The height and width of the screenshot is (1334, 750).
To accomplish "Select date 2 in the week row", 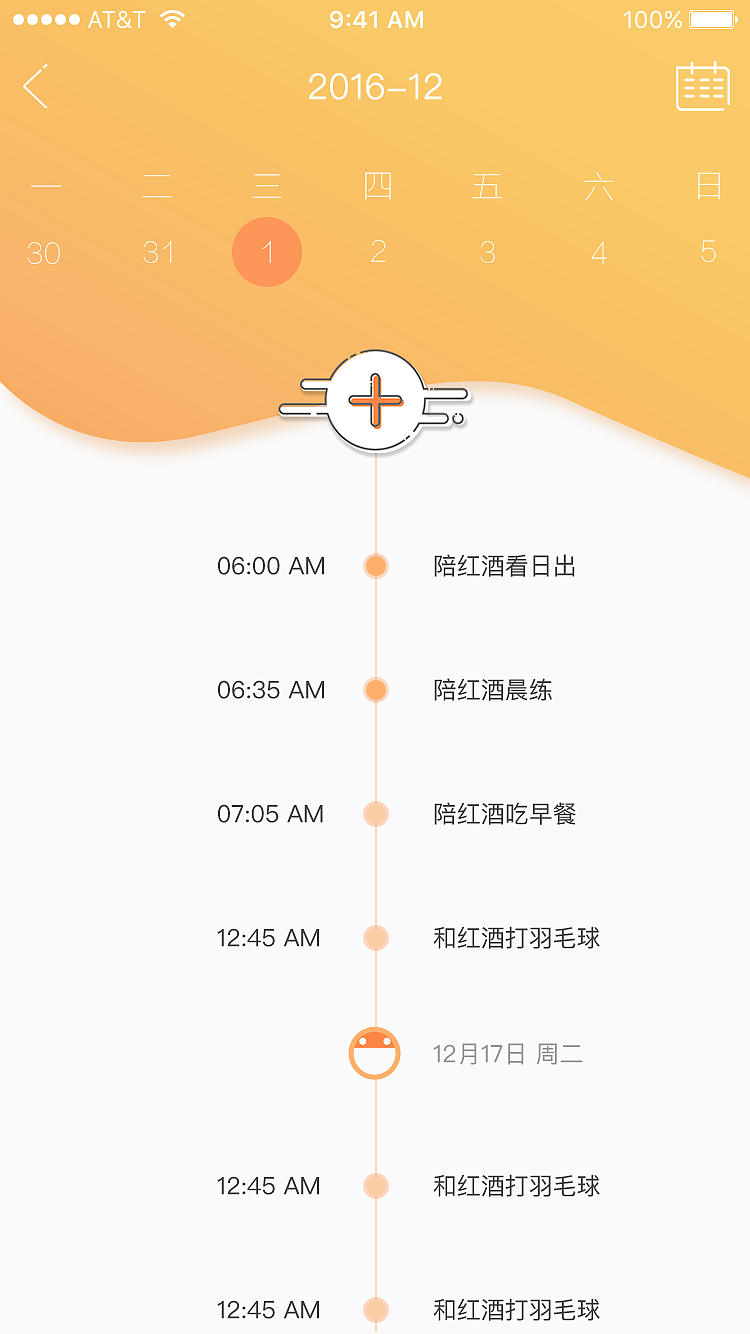I will 377,252.
